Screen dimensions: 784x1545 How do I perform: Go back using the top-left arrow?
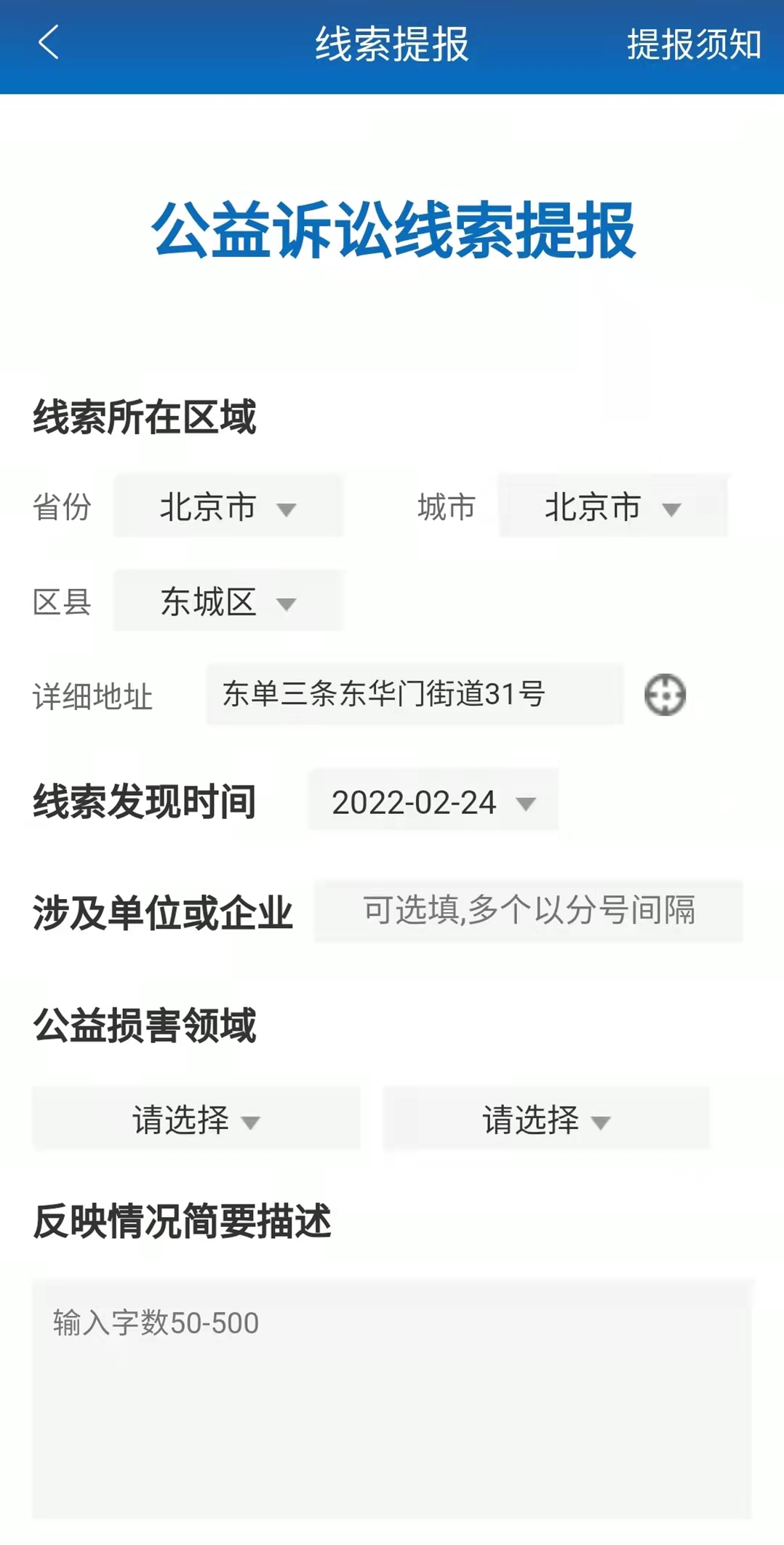coord(49,42)
